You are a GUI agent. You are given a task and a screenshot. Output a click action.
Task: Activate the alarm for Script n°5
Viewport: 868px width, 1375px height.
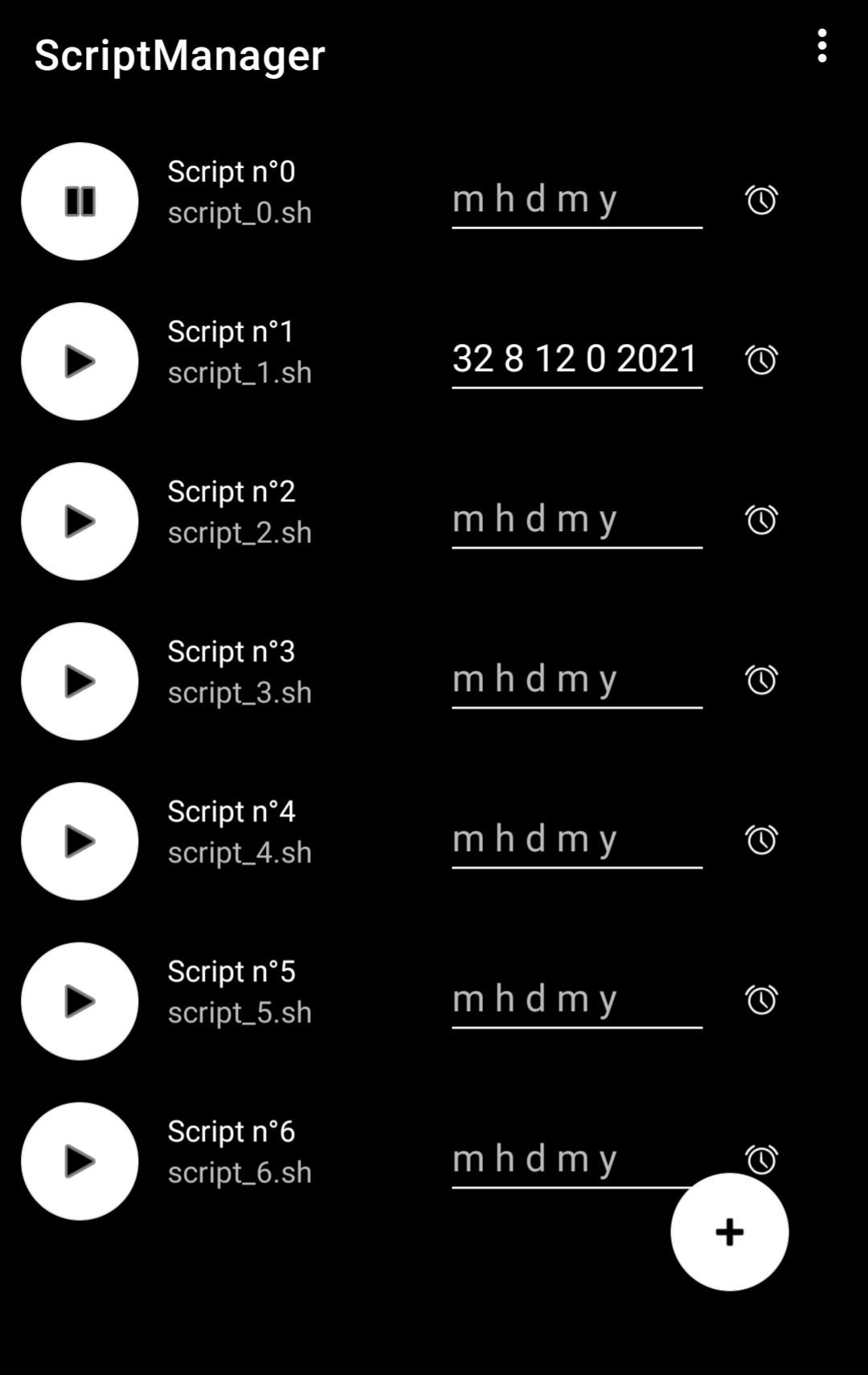tap(761, 999)
